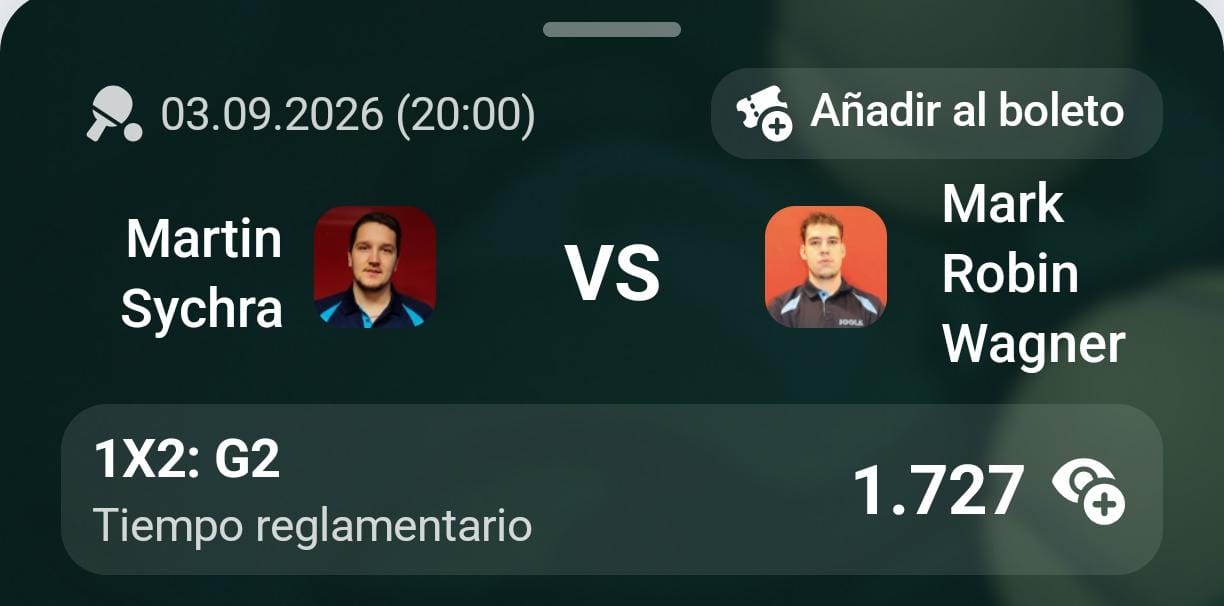Open Martin Sychra's player photo

click(375, 267)
